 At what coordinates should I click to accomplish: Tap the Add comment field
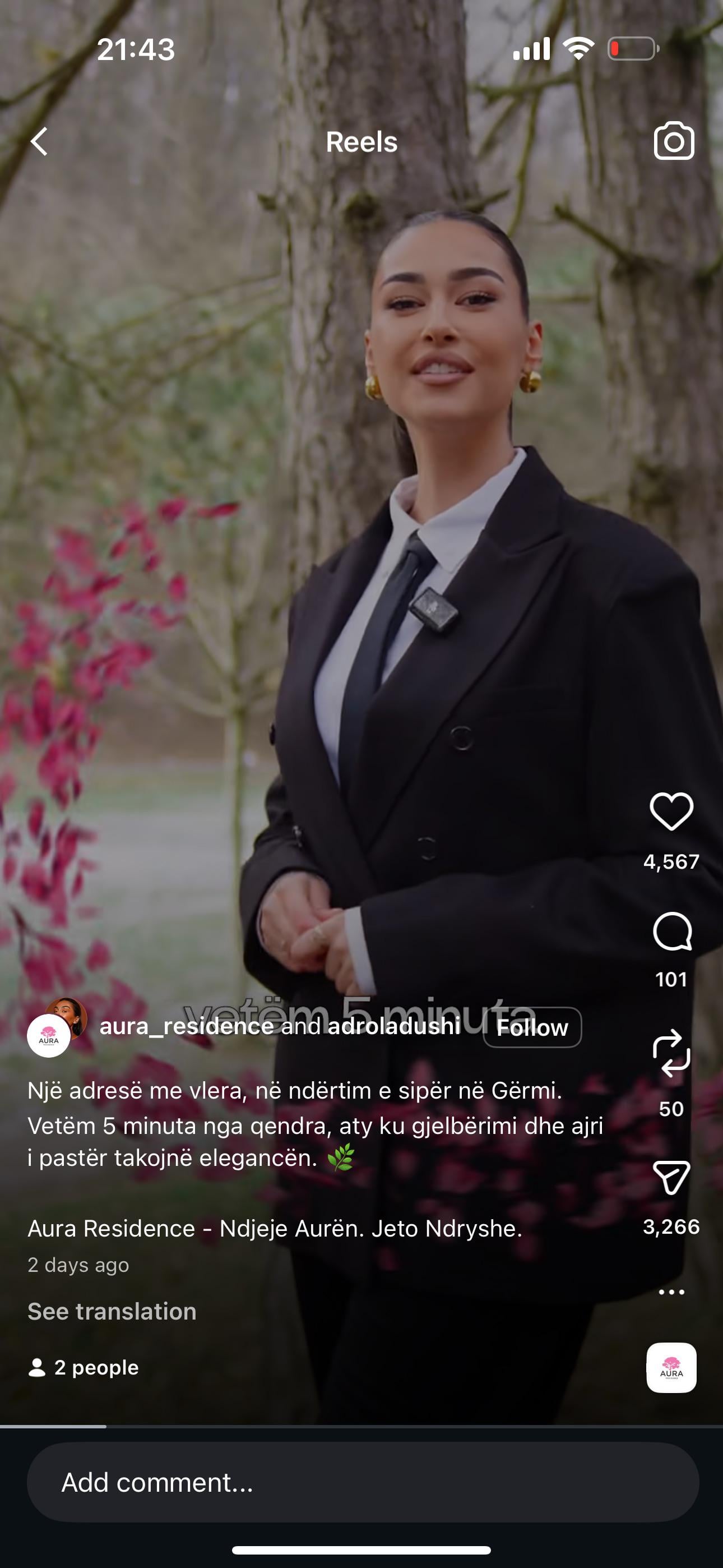[x=362, y=1482]
